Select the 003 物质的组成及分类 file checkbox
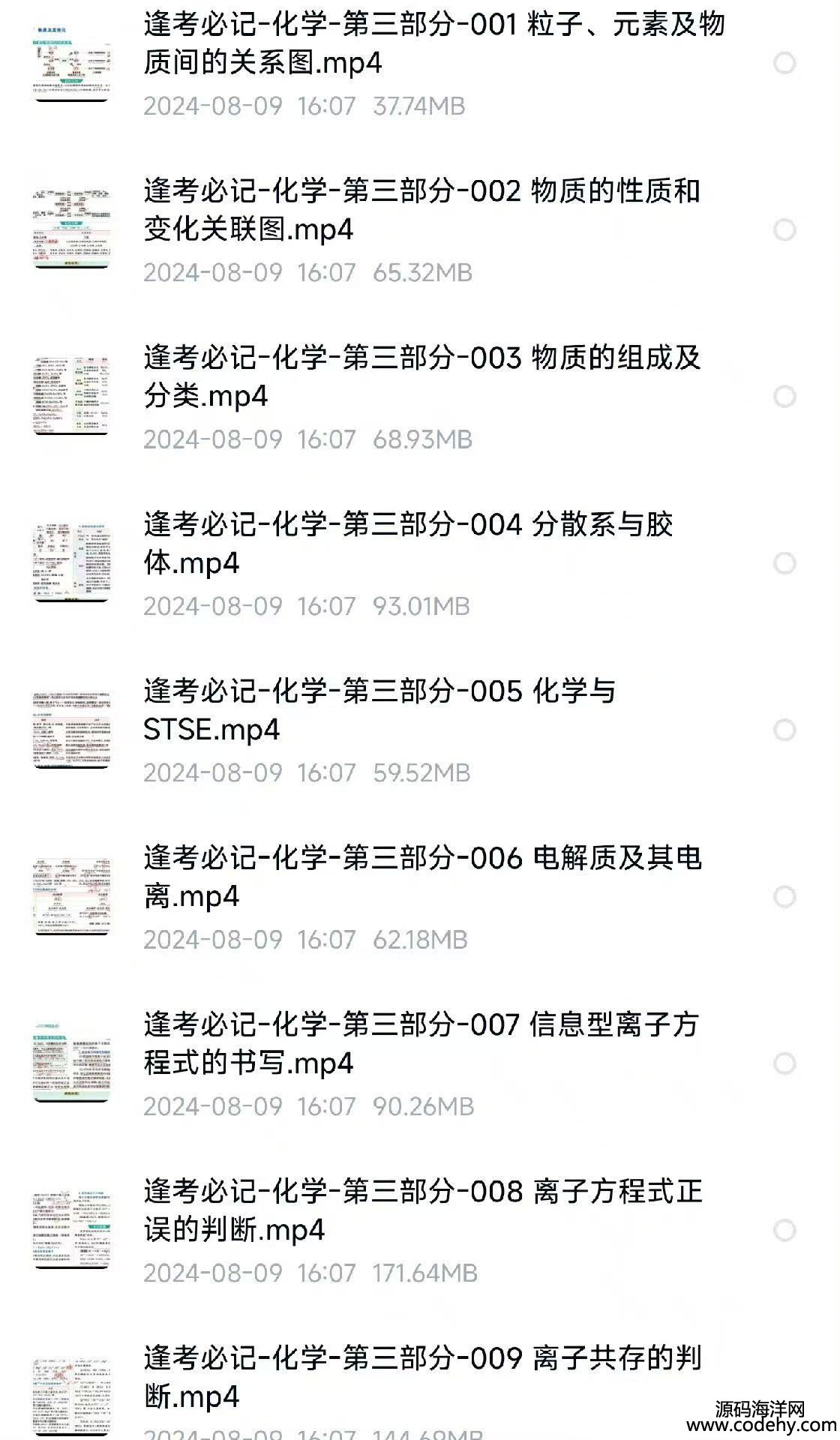Viewport: 840px width, 1440px height. tap(784, 396)
